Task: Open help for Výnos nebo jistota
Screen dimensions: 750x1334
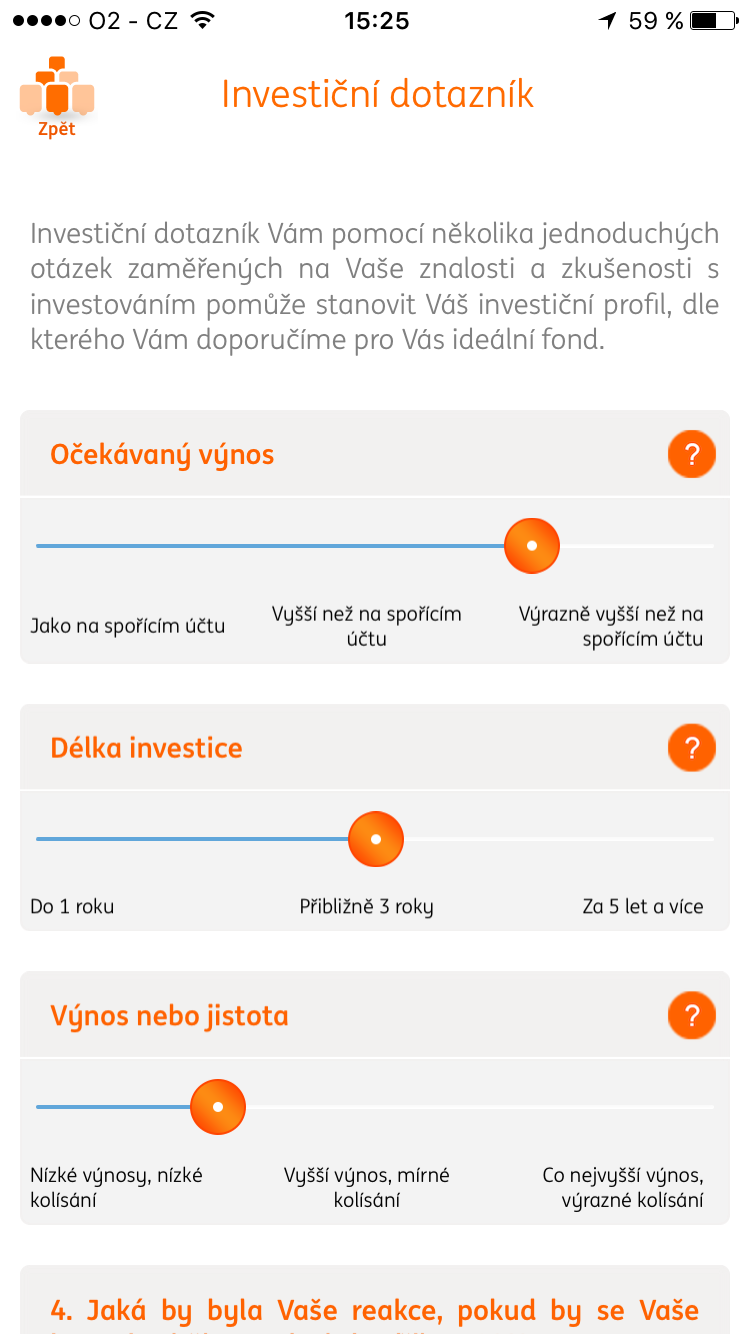Action: point(692,1016)
